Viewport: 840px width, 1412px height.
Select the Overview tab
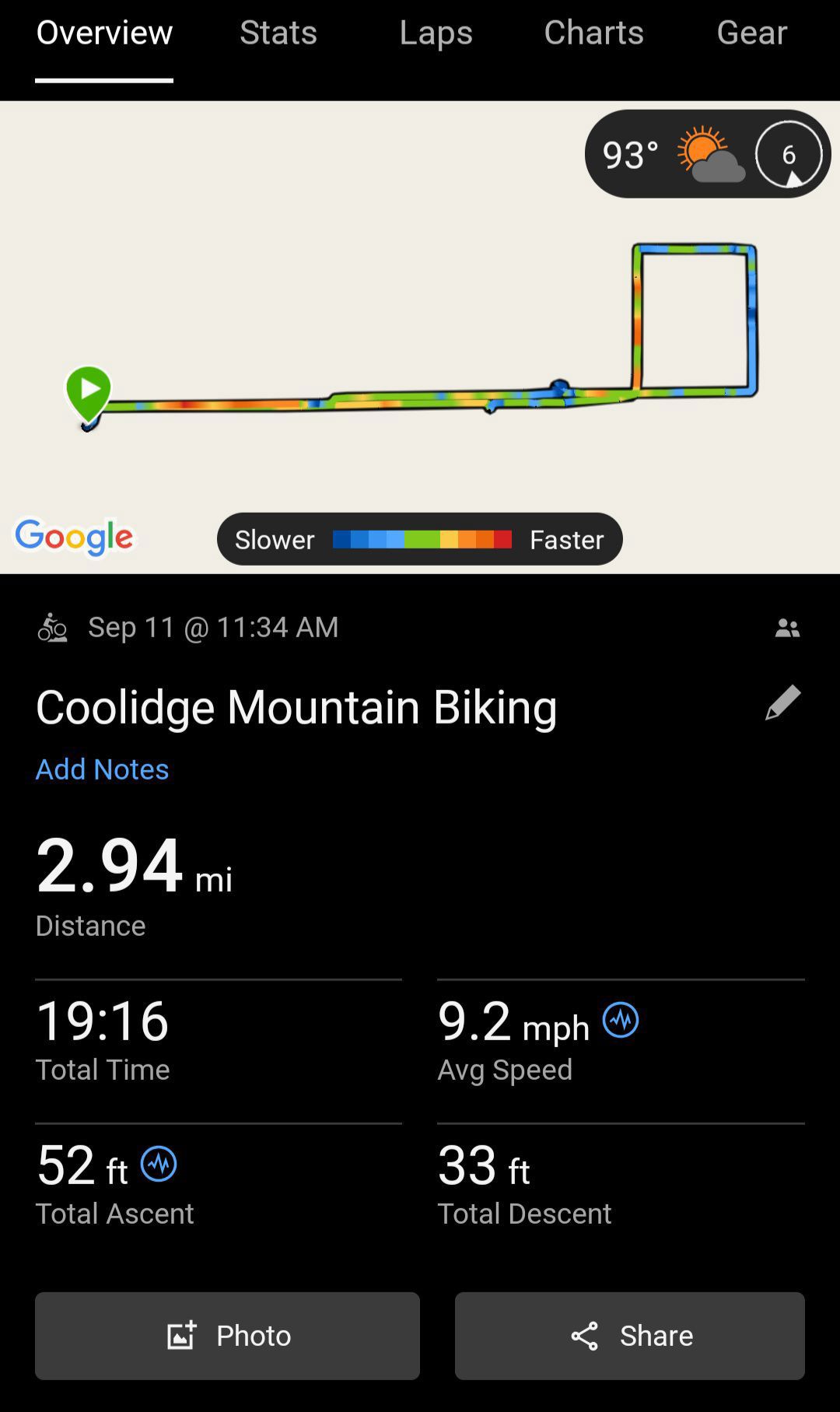(x=104, y=33)
